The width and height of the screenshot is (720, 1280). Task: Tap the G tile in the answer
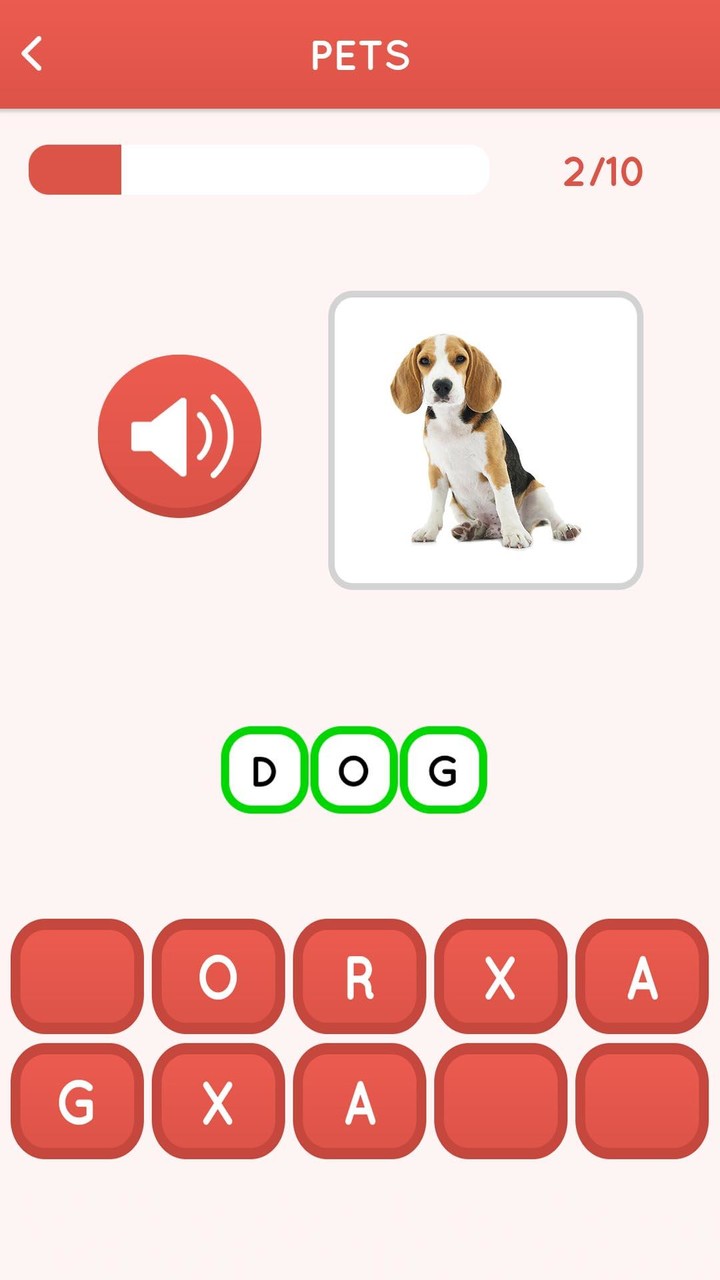point(443,770)
